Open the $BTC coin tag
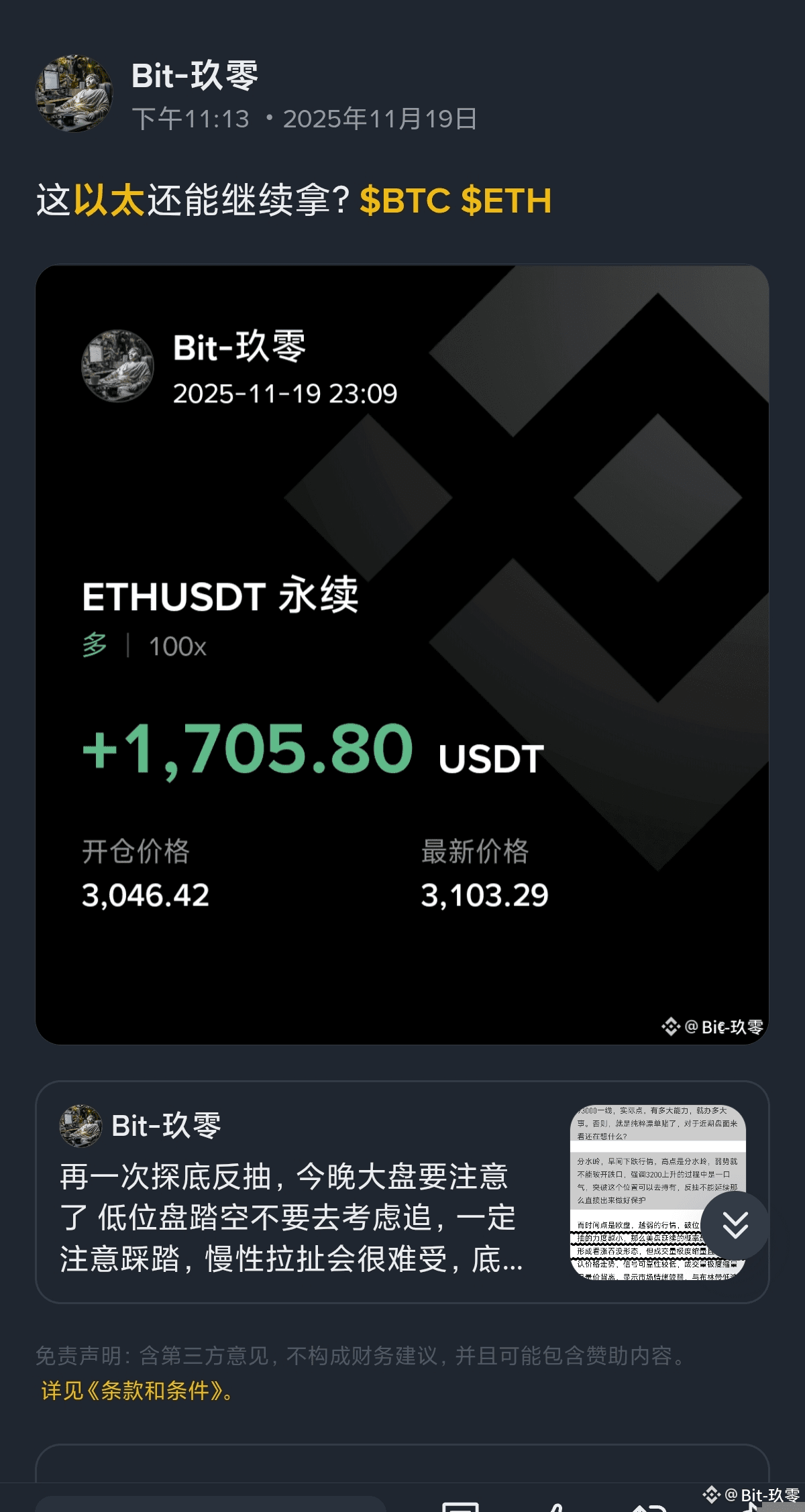The height and width of the screenshot is (1512, 805). tap(405, 200)
